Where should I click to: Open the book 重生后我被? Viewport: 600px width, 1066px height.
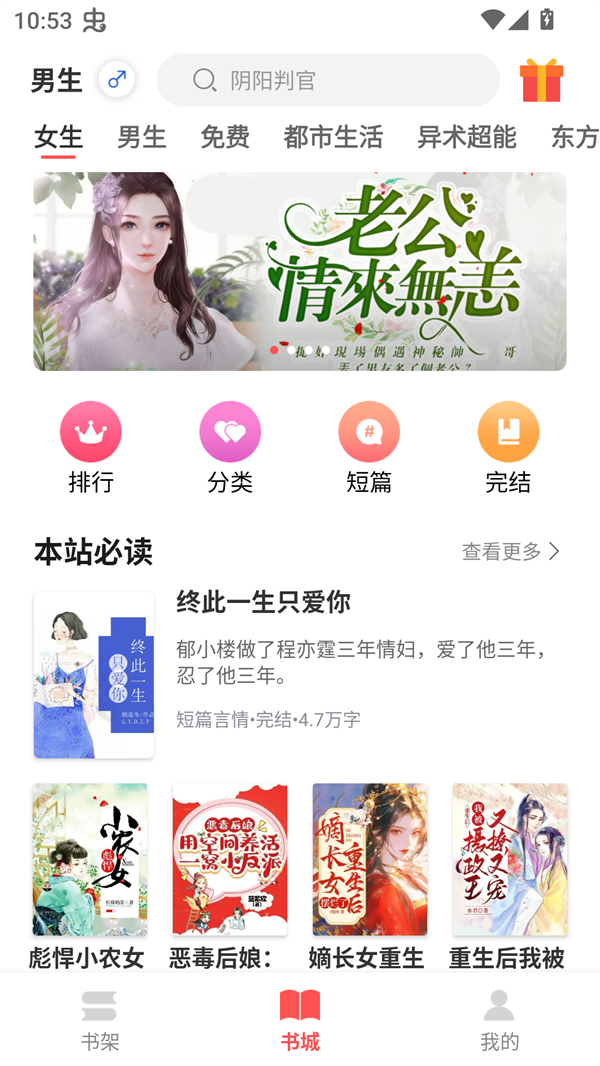click(x=509, y=875)
